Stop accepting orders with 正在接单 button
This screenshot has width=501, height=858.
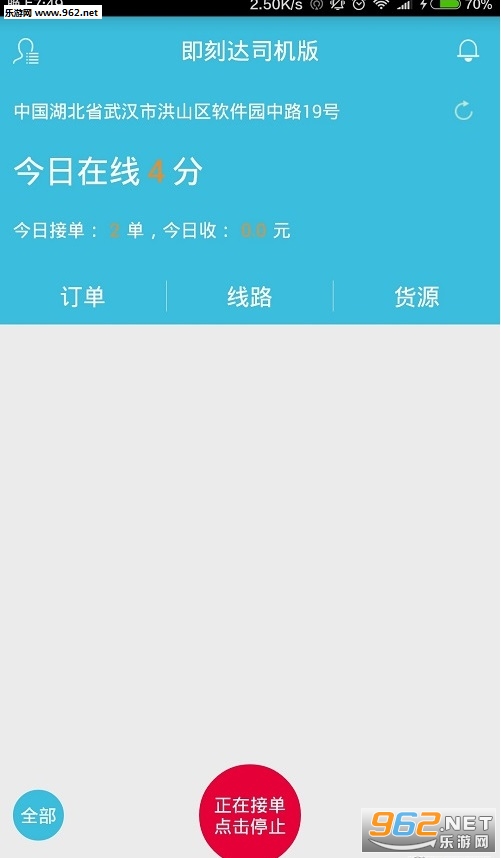pos(250,813)
